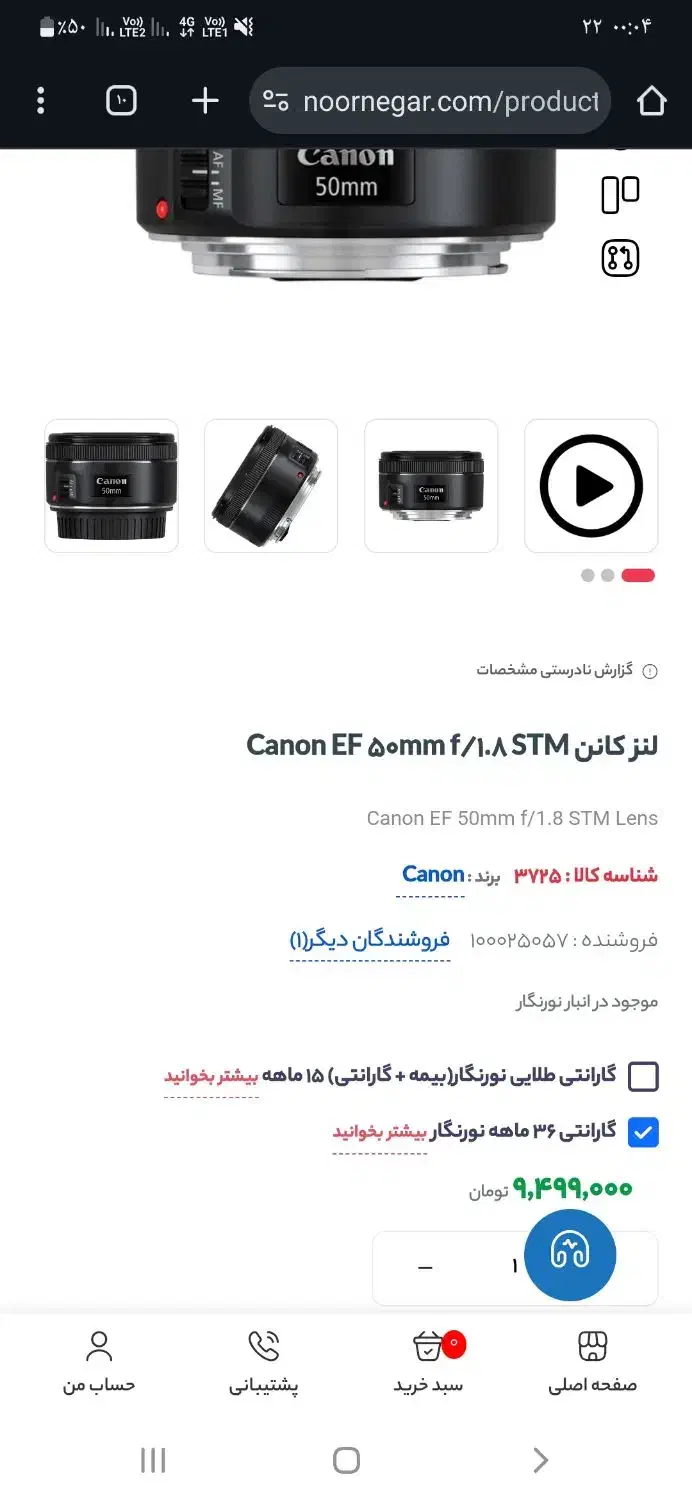Open the browser overflow menu

[40, 101]
